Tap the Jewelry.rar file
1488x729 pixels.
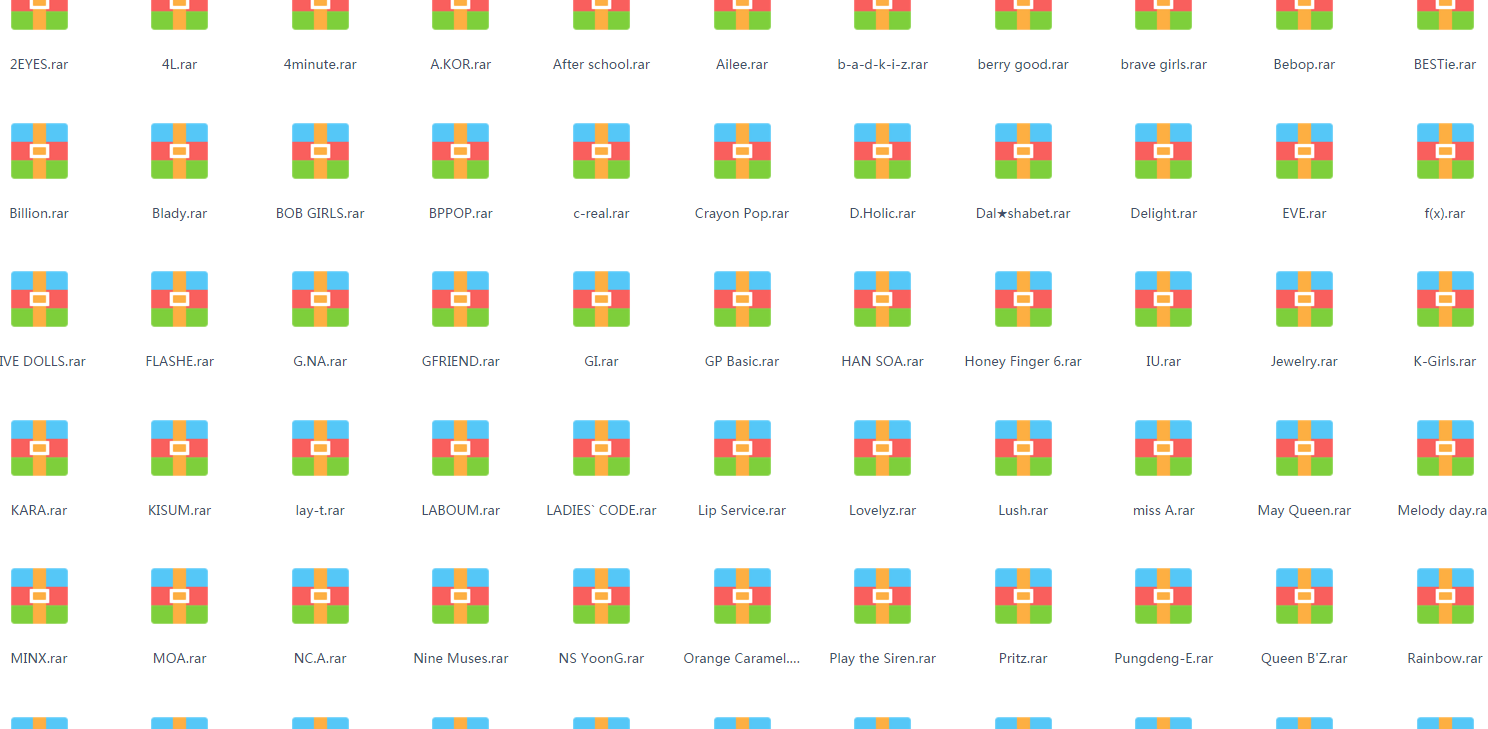[1304, 299]
